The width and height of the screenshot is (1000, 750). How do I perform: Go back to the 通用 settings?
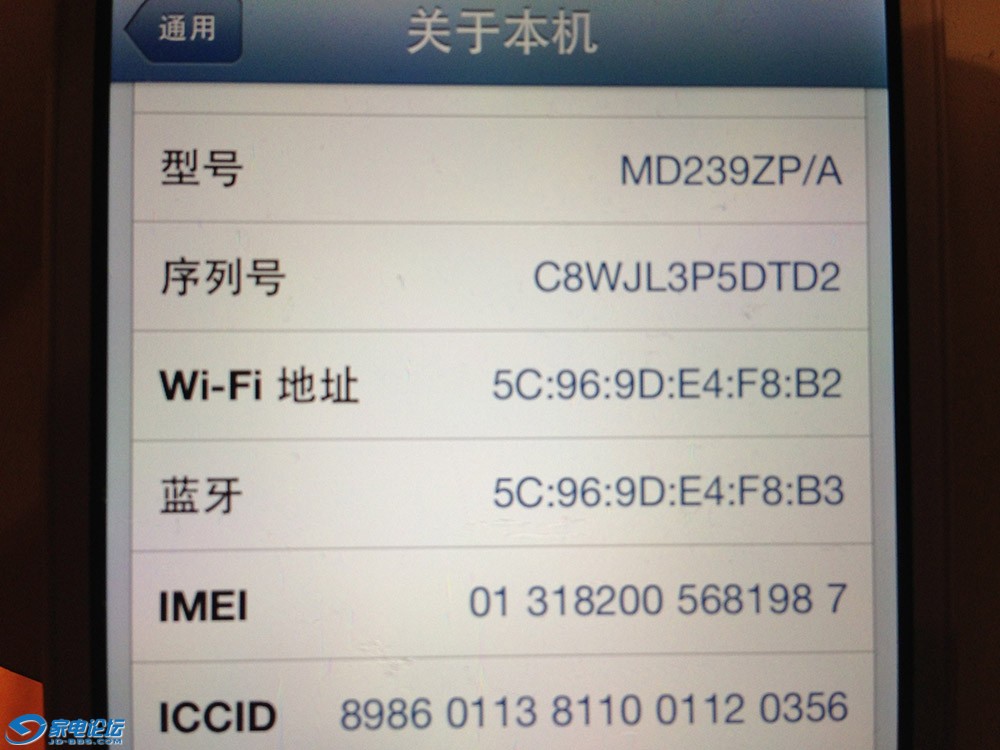186,29
